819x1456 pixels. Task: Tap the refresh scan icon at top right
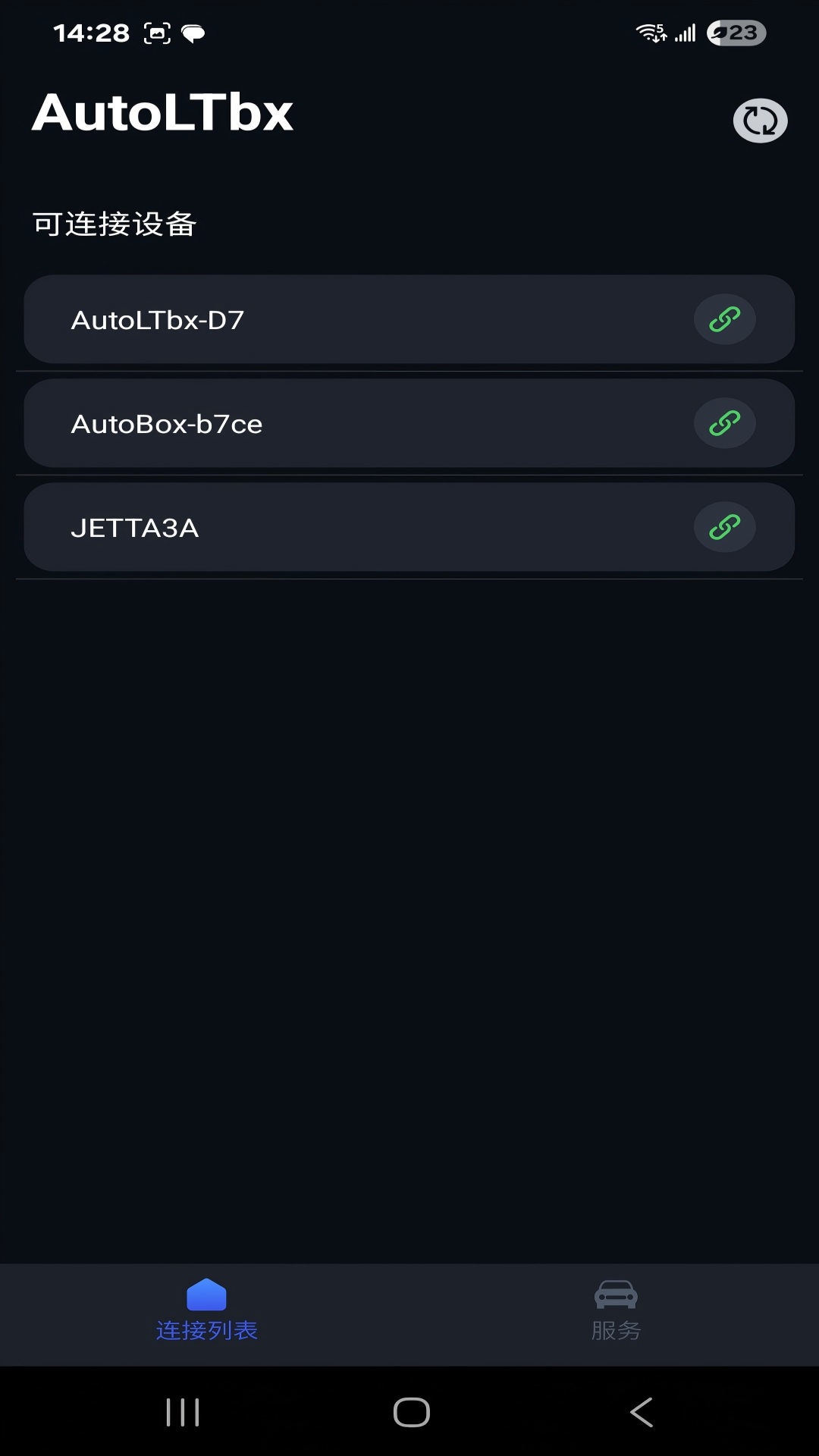(760, 120)
